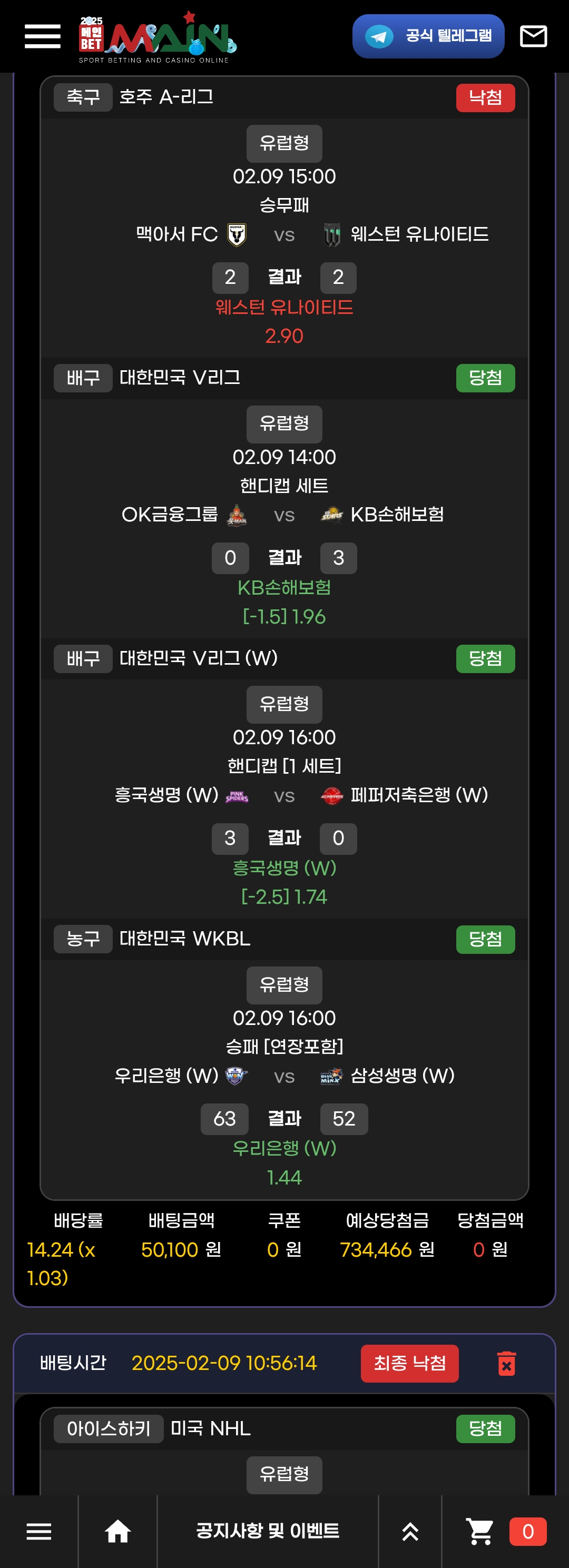The image size is (569, 1568).
Task: Open notices and events (공지사항 및 이벤트)
Action: coord(268,1532)
